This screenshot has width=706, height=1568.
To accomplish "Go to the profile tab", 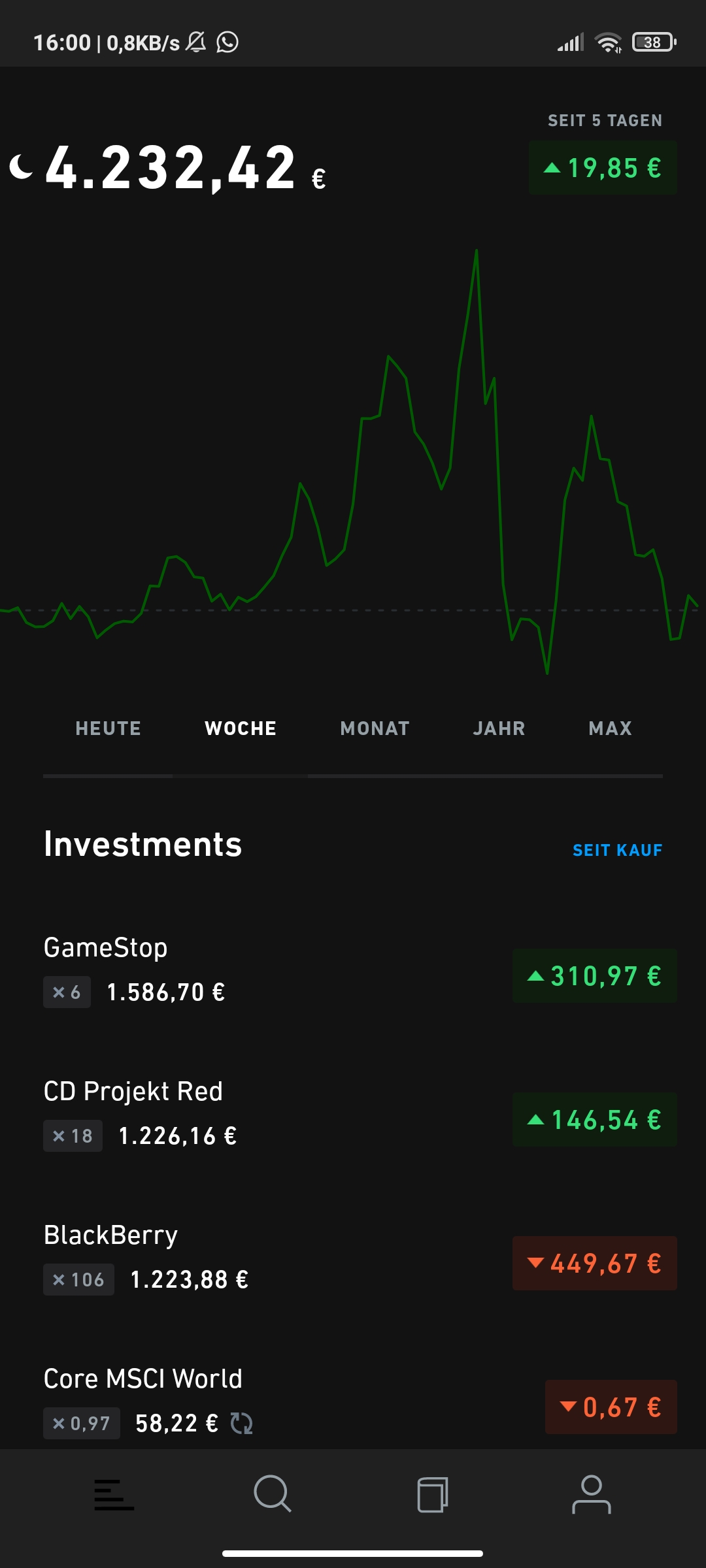I will click(x=591, y=1495).
